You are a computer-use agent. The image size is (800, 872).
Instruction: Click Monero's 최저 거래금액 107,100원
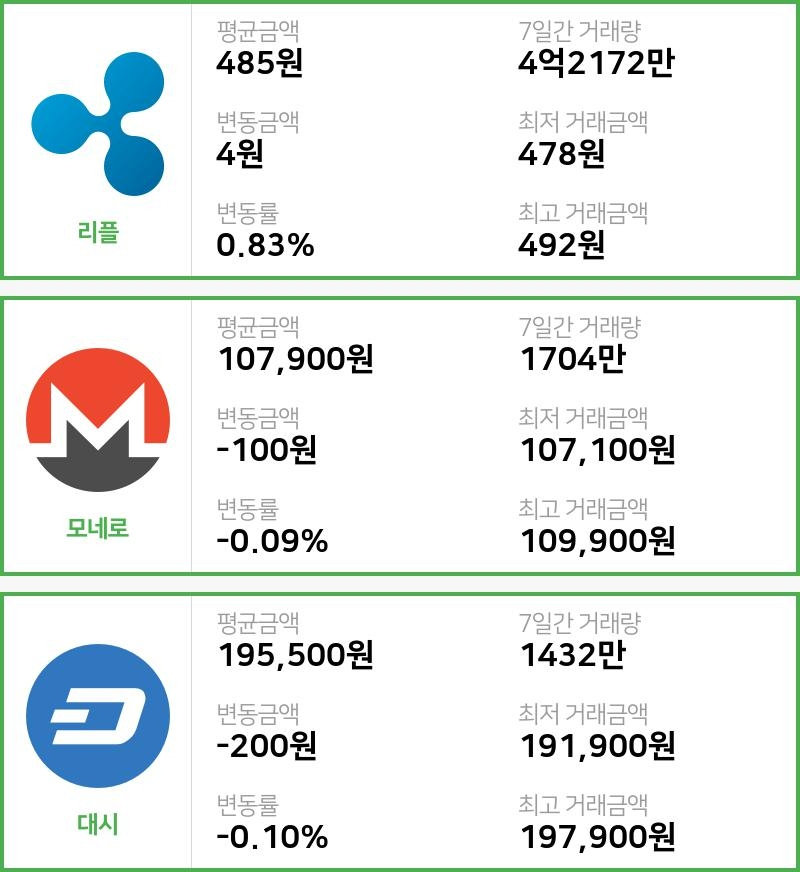(600, 448)
